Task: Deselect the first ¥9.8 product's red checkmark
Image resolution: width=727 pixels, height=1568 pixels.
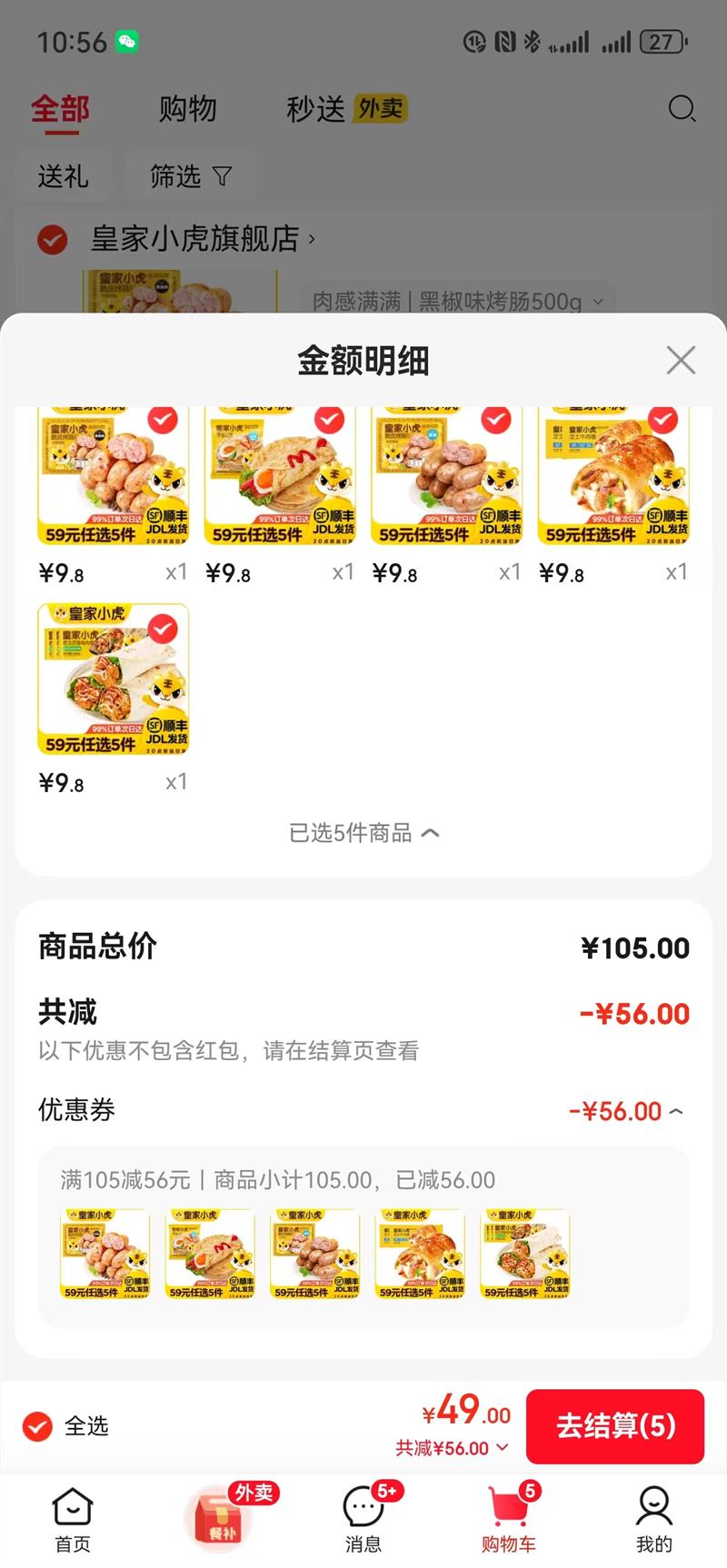Action: [162, 421]
